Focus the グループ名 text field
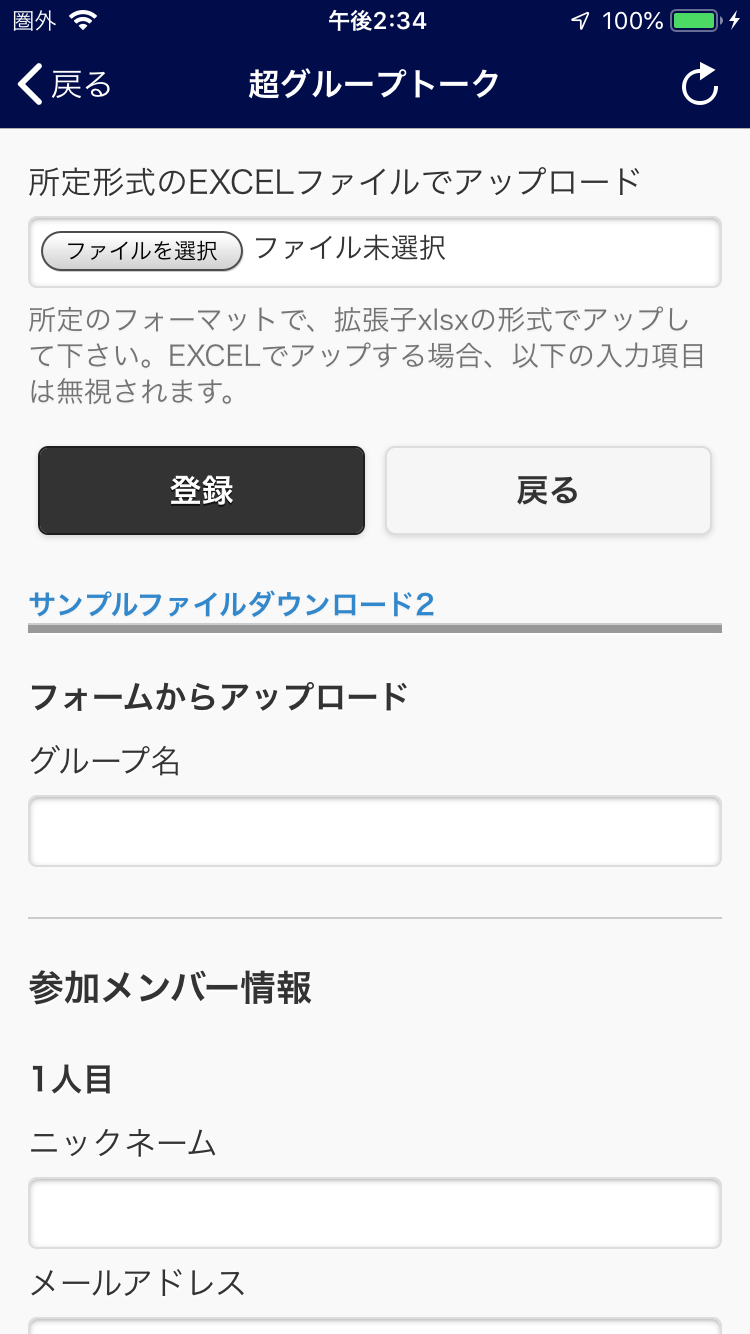This screenshot has width=750, height=1334. [x=375, y=831]
